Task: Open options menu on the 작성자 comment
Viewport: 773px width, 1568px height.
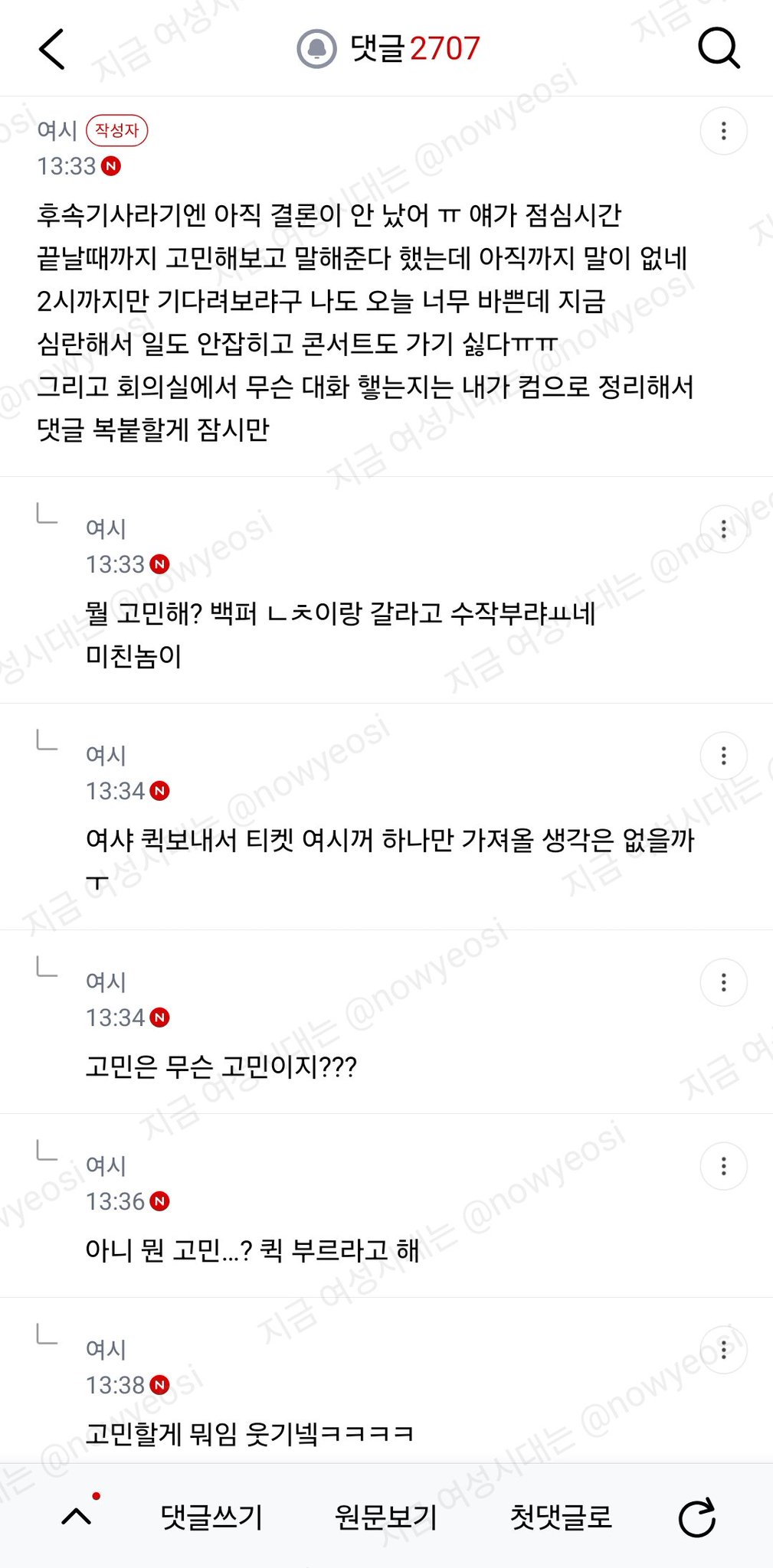Action: pos(723,131)
